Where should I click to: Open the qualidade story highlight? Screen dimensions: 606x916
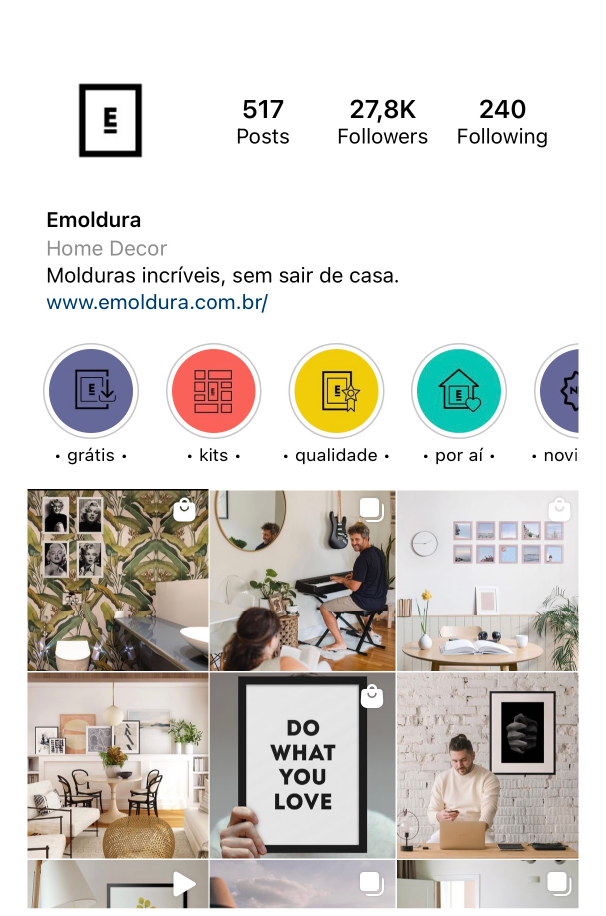point(336,392)
